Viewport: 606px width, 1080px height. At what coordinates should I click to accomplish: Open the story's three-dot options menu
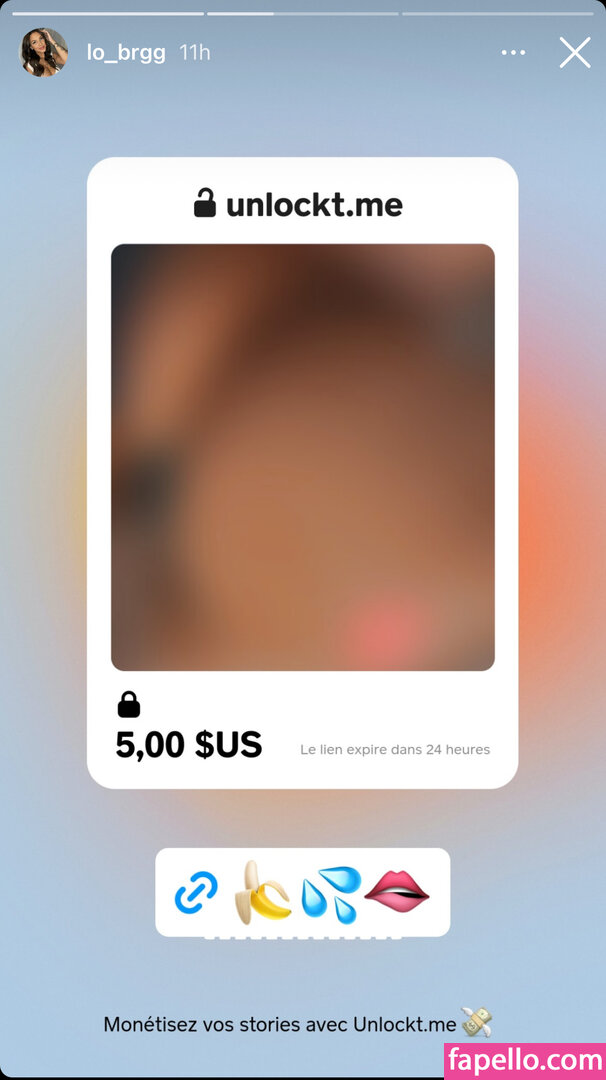point(513,52)
